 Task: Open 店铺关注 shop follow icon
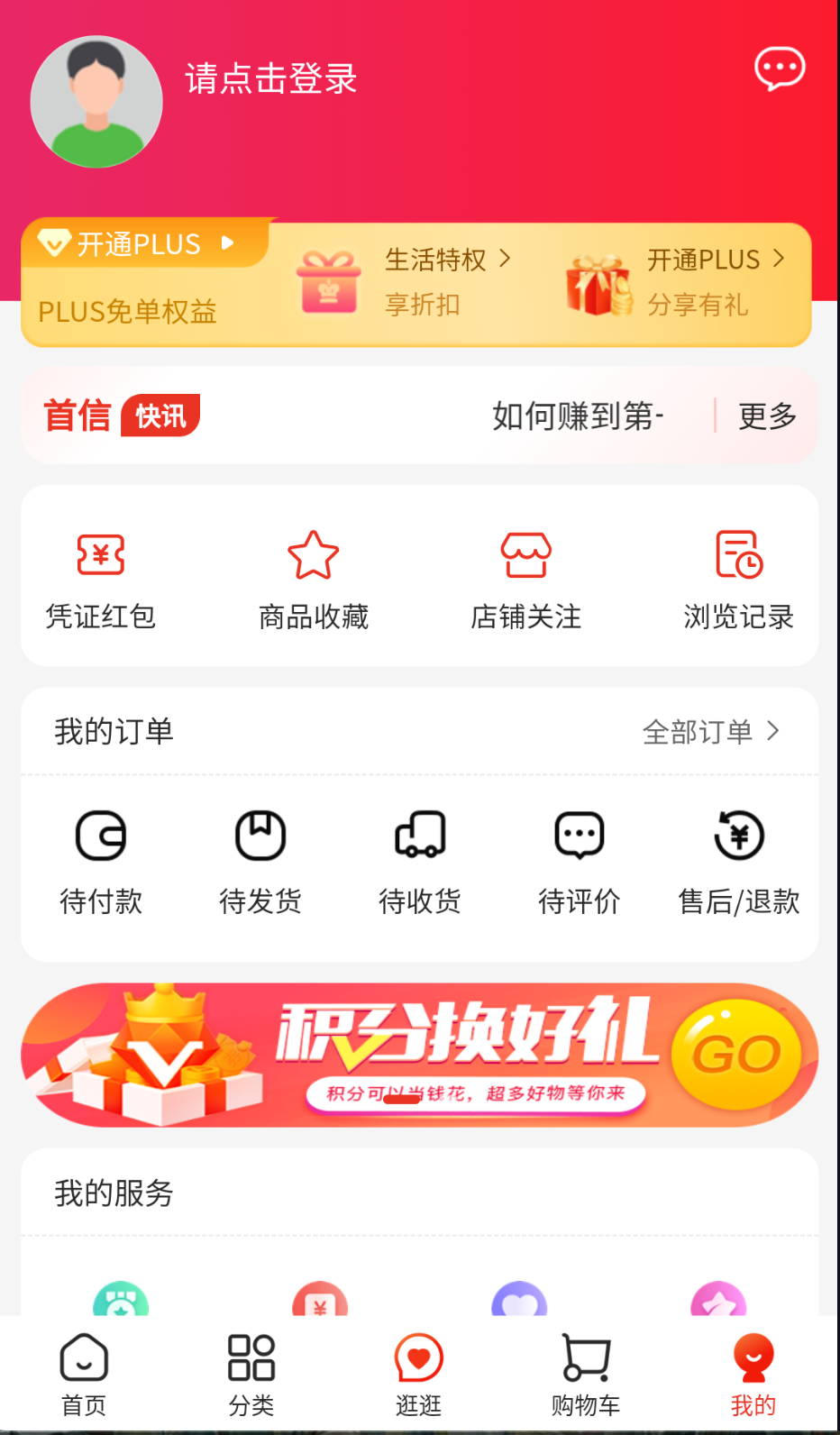[525, 557]
